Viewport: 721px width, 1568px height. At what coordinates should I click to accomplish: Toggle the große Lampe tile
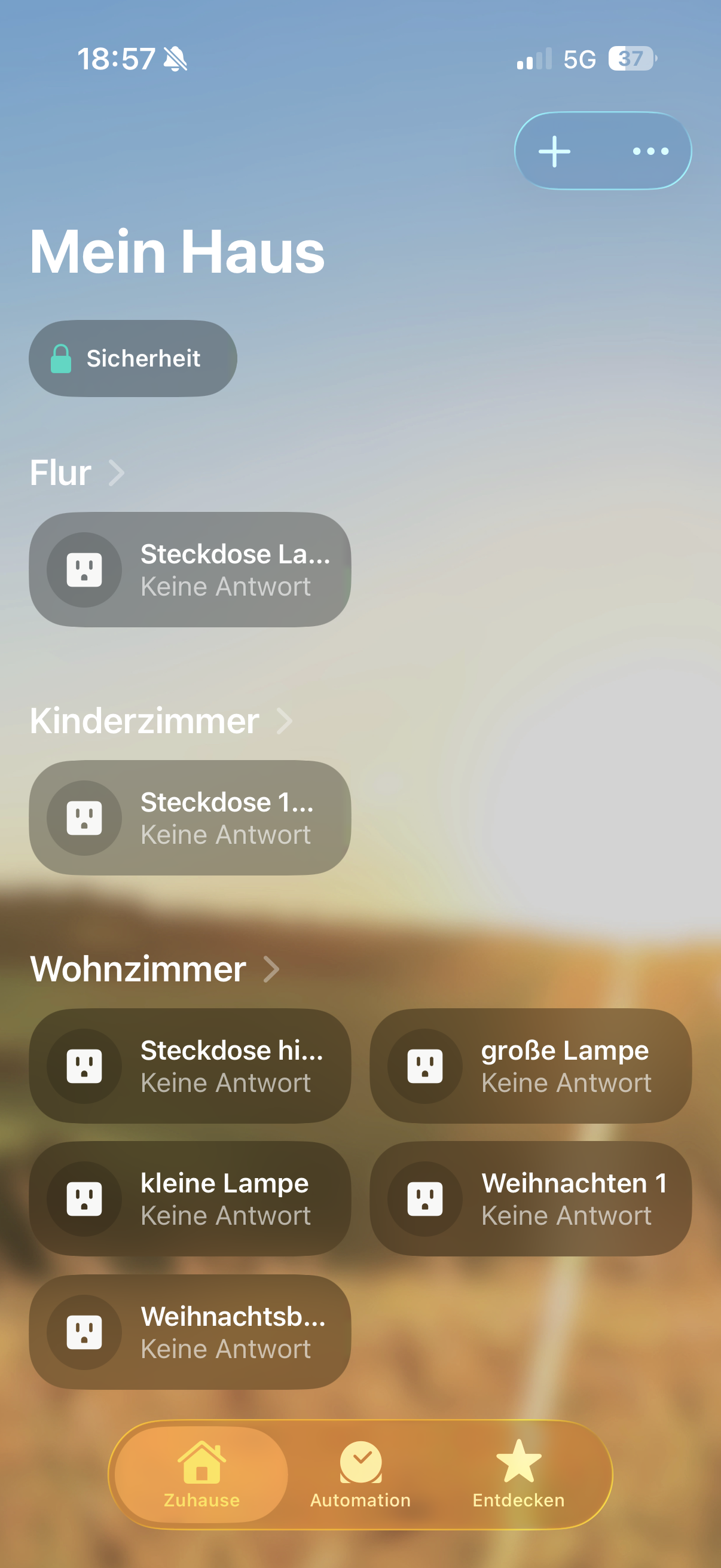pos(424,1066)
